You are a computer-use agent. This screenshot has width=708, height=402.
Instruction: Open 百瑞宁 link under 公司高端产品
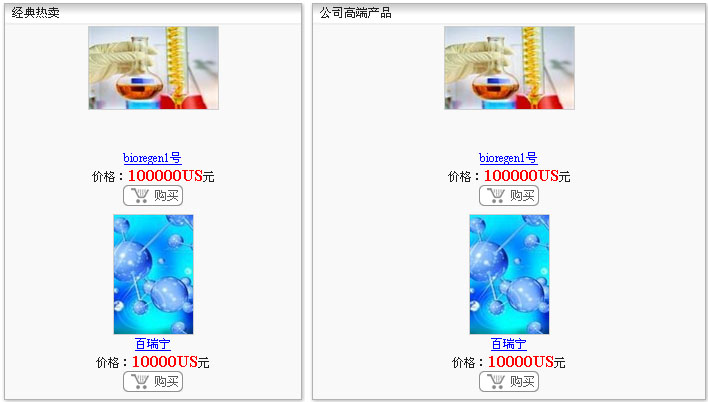[x=509, y=344]
